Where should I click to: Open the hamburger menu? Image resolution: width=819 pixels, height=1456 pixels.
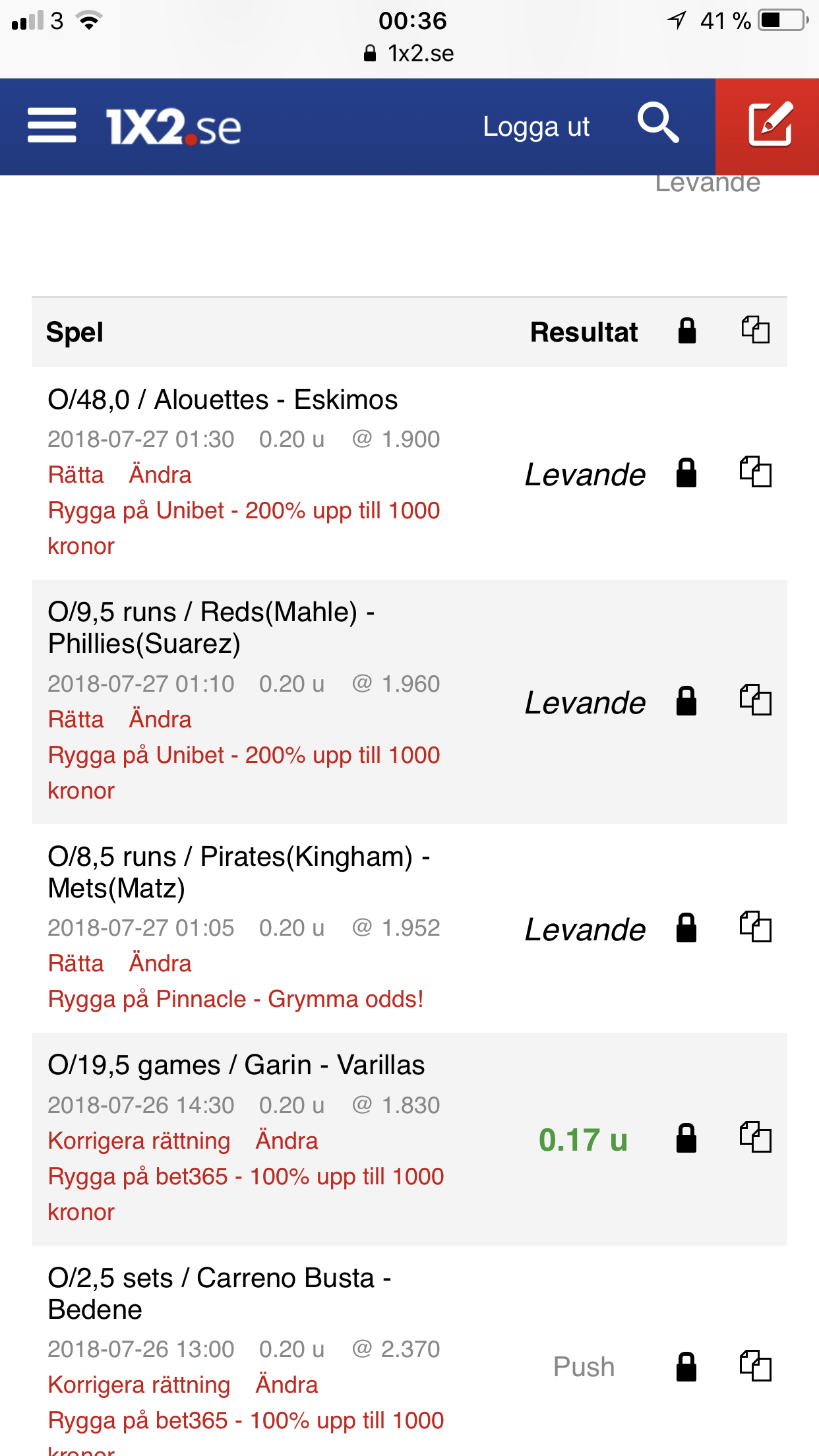coord(52,125)
